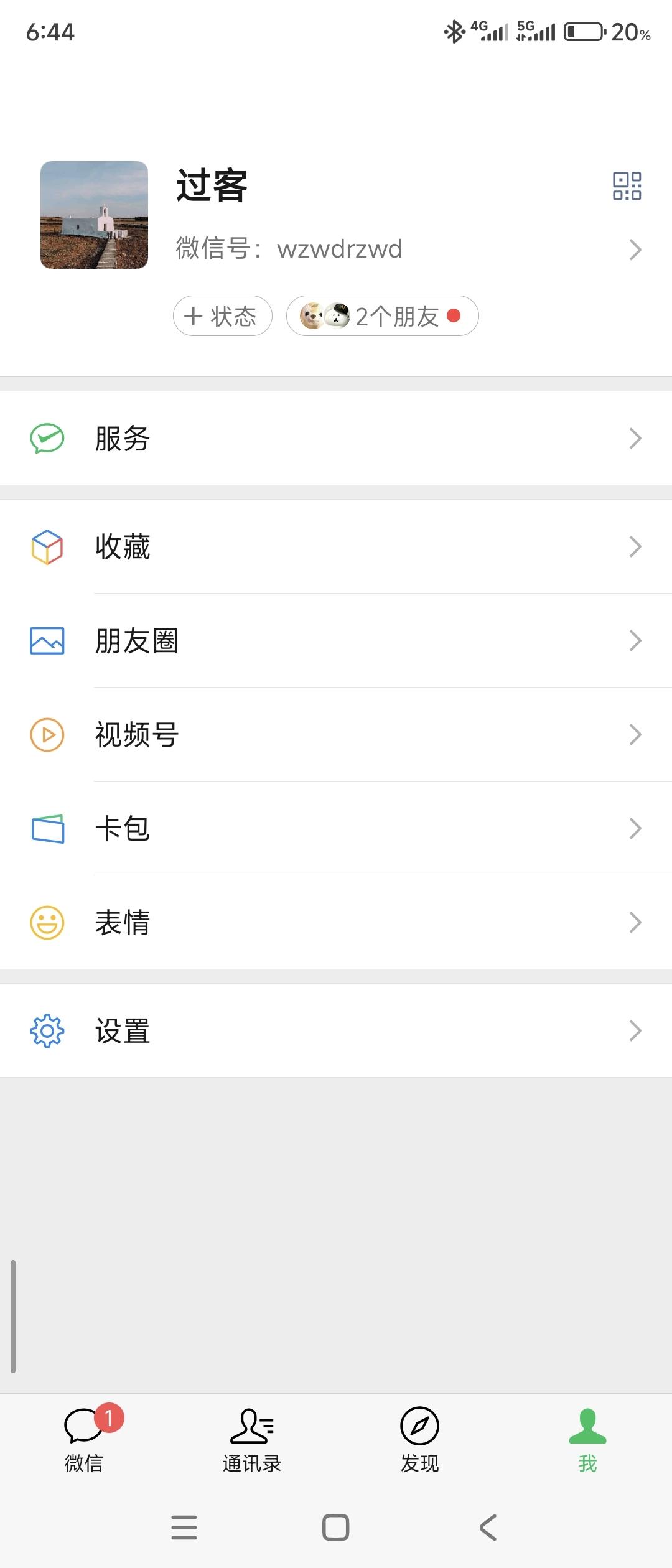Open the WeChat (微信) chats tab

(x=84, y=1444)
